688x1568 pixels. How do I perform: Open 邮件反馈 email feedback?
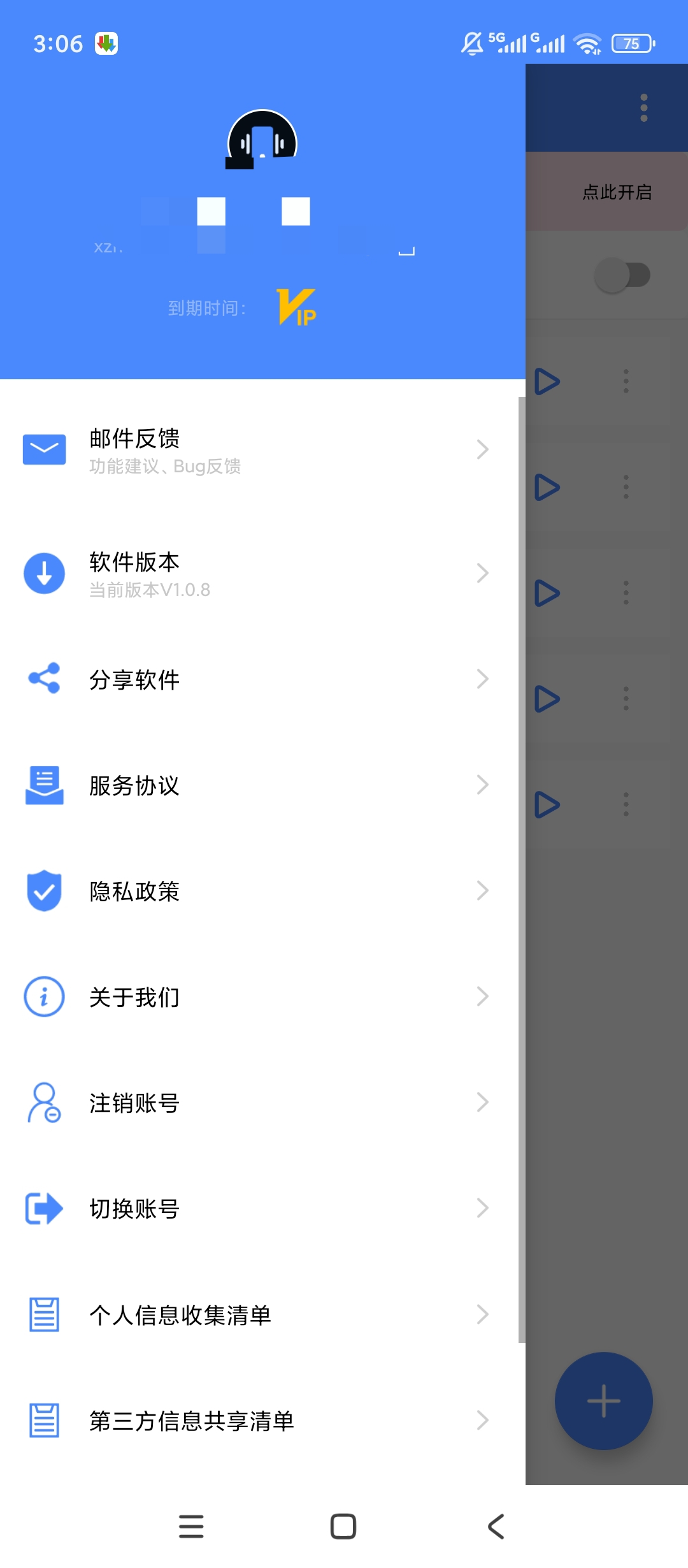(x=259, y=451)
